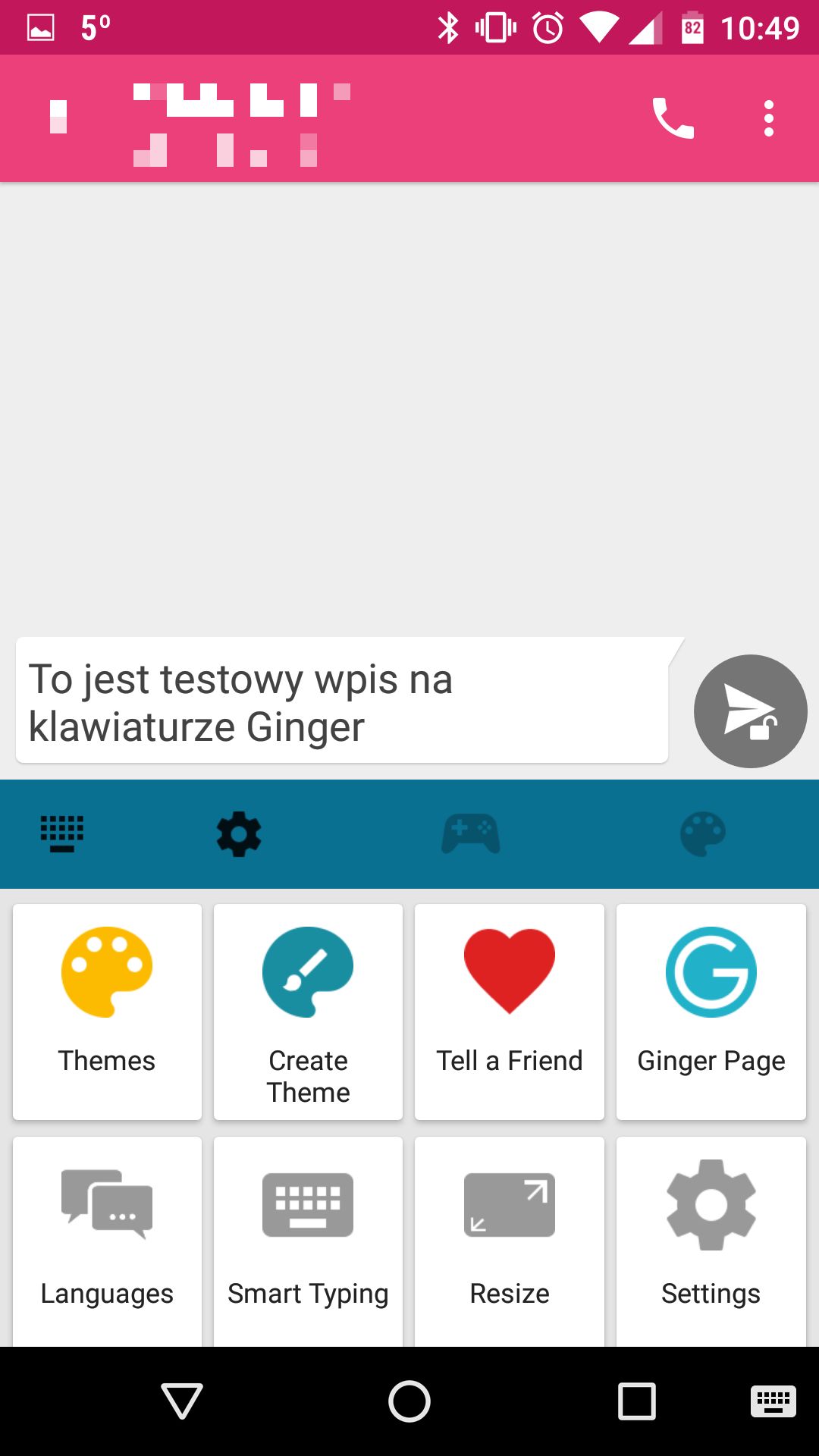Visit the Ginger Page
Image resolution: width=819 pixels, height=1456 pixels.
coord(711,1012)
